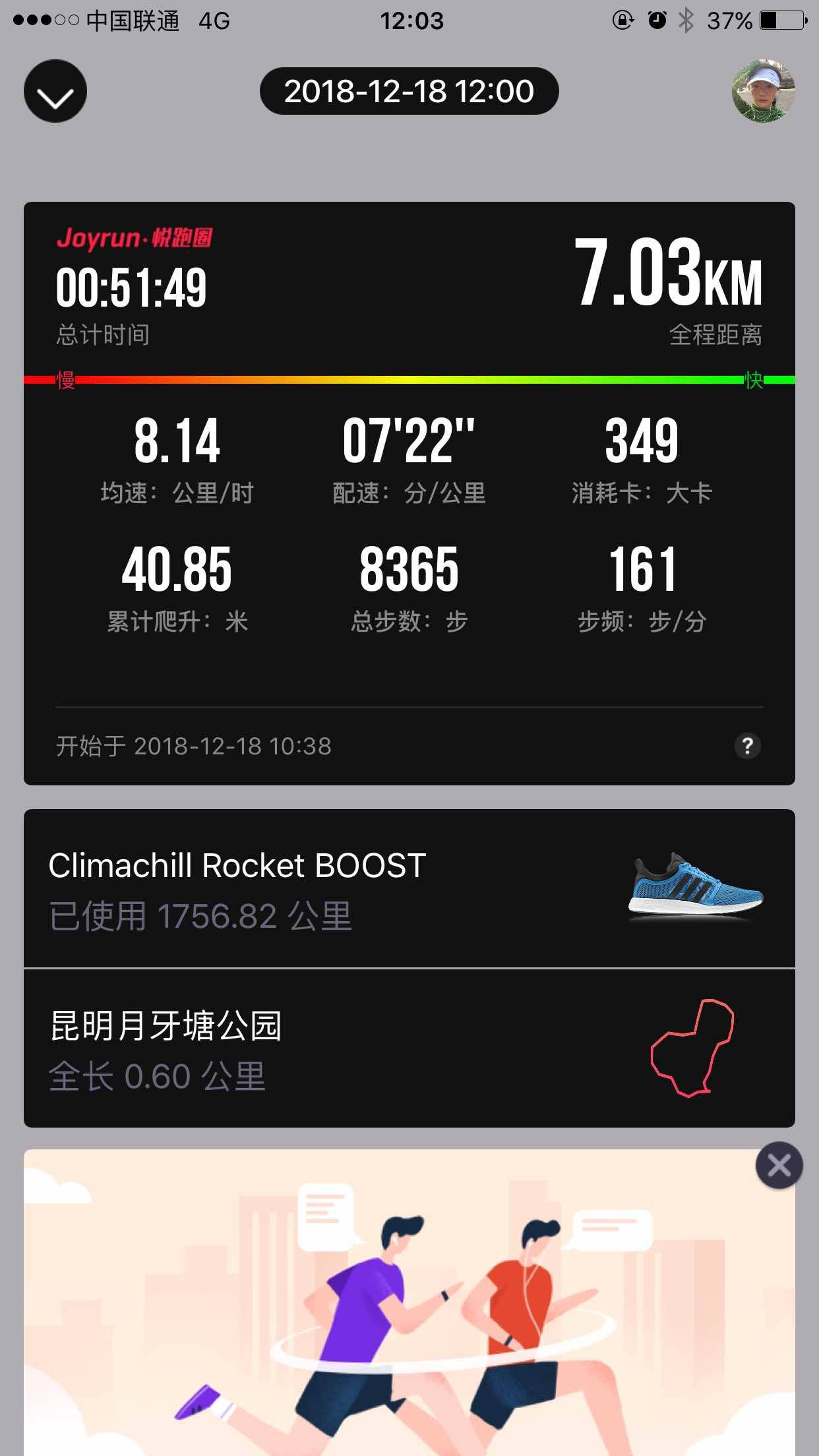Dismiss the runners illustration banner
This screenshot has width=819, height=1456.
click(x=779, y=1165)
